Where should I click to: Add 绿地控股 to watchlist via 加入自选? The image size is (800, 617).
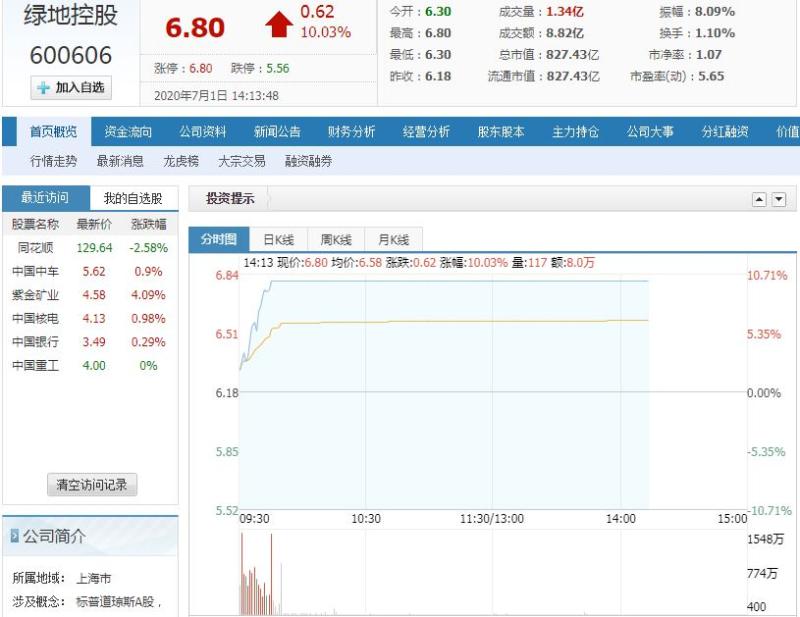click(x=70, y=88)
